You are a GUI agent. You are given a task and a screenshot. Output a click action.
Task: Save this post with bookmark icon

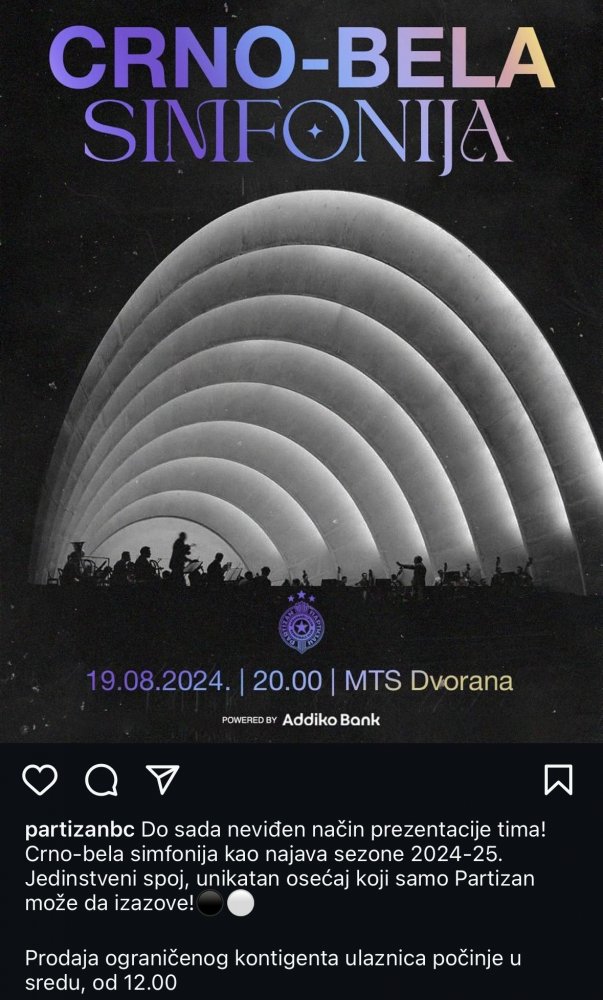pos(558,779)
